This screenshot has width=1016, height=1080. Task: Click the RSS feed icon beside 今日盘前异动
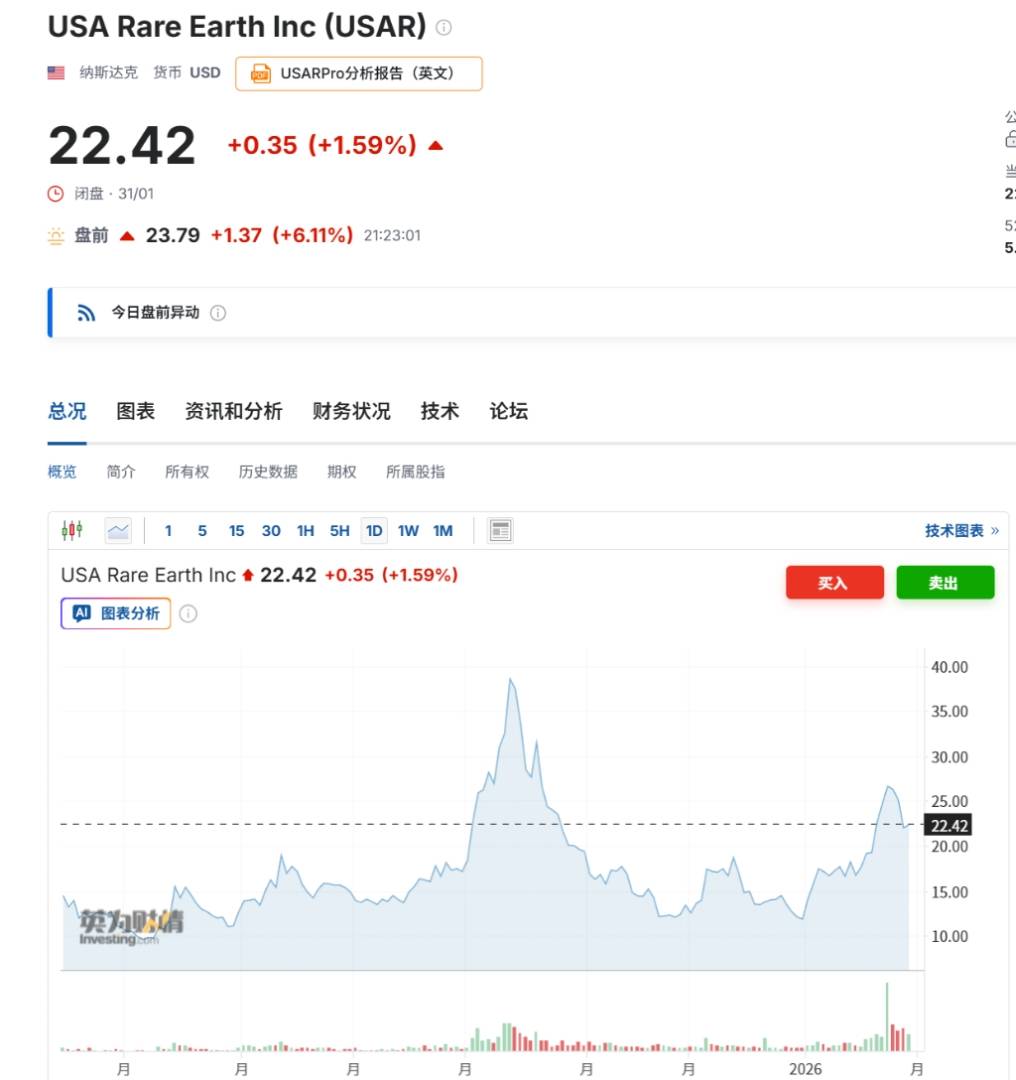pyautogui.click(x=86, y=312)
